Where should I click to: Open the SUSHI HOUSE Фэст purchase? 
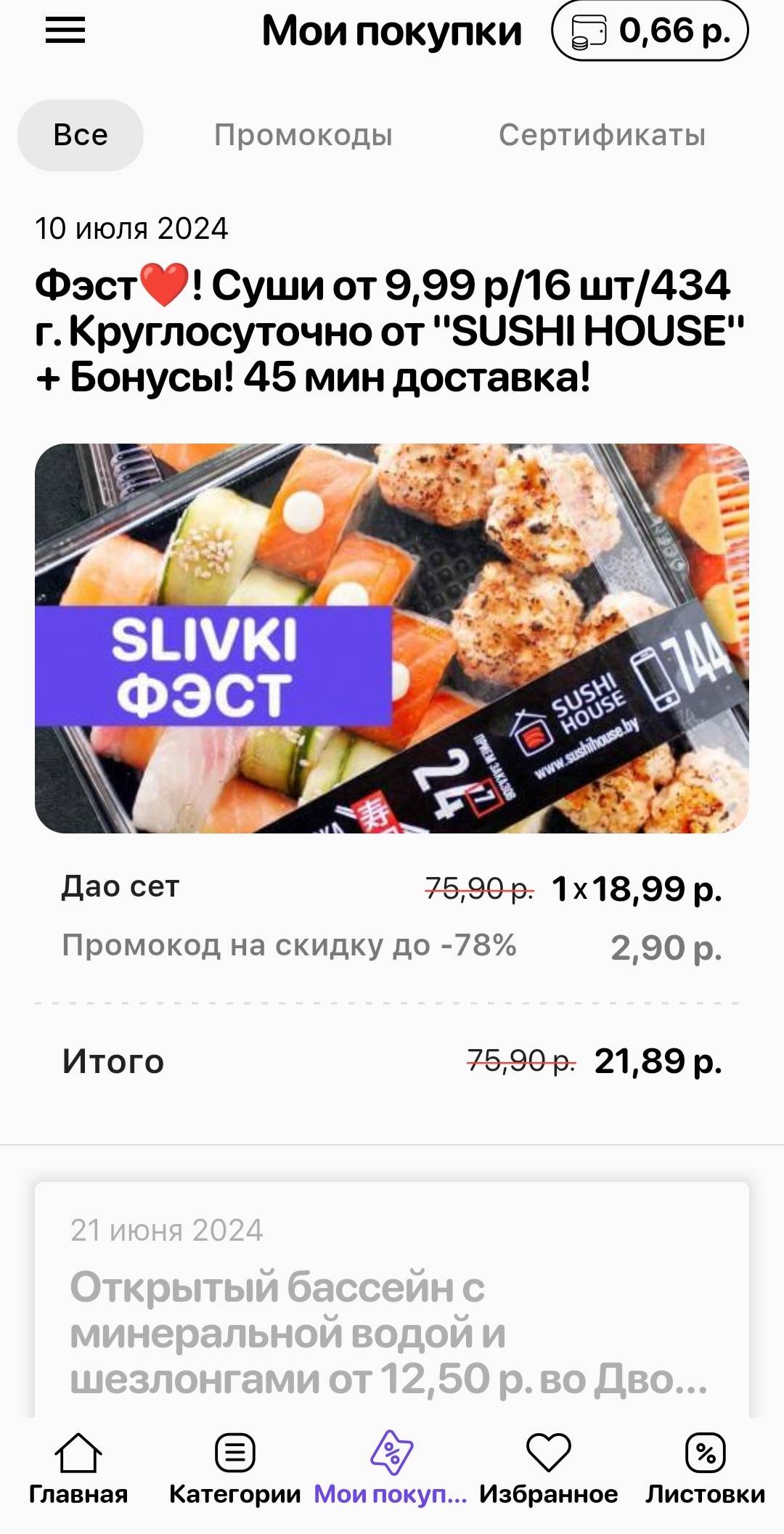coord(391,331)
